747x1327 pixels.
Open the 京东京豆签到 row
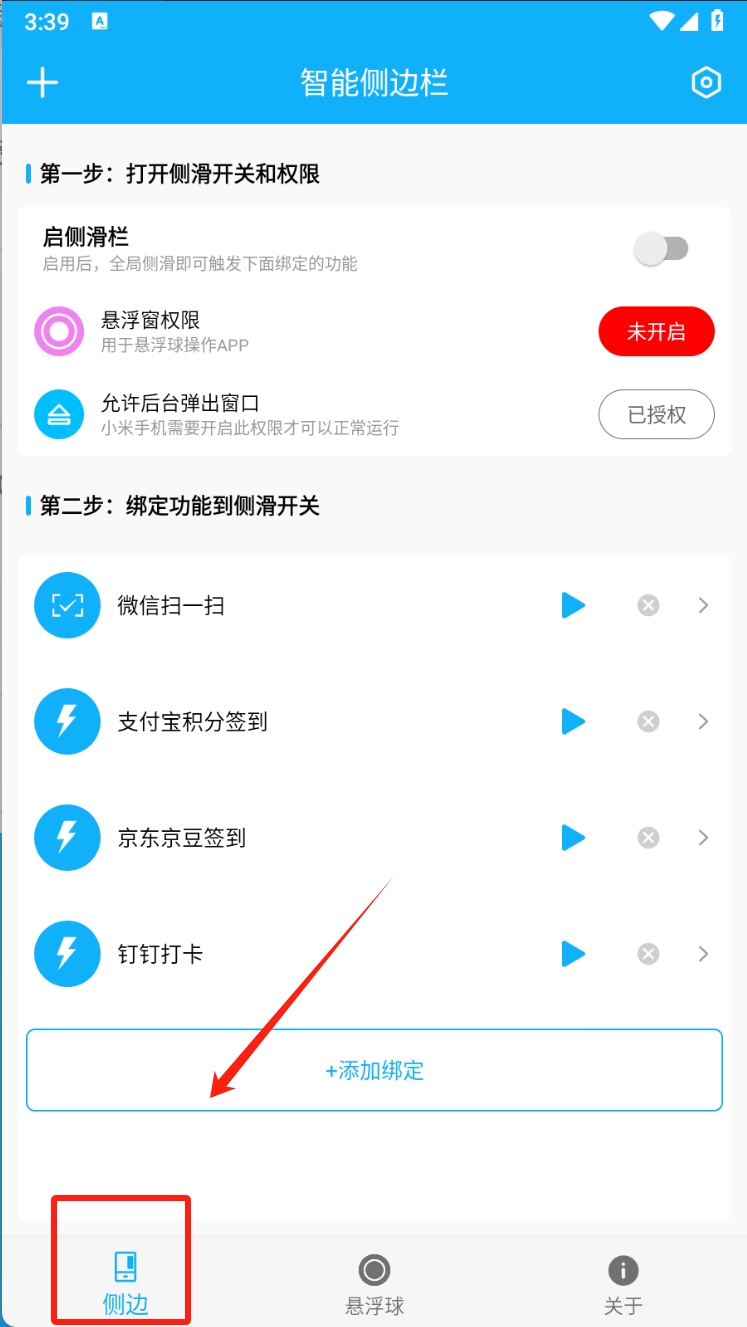click(x=703, y=837)
